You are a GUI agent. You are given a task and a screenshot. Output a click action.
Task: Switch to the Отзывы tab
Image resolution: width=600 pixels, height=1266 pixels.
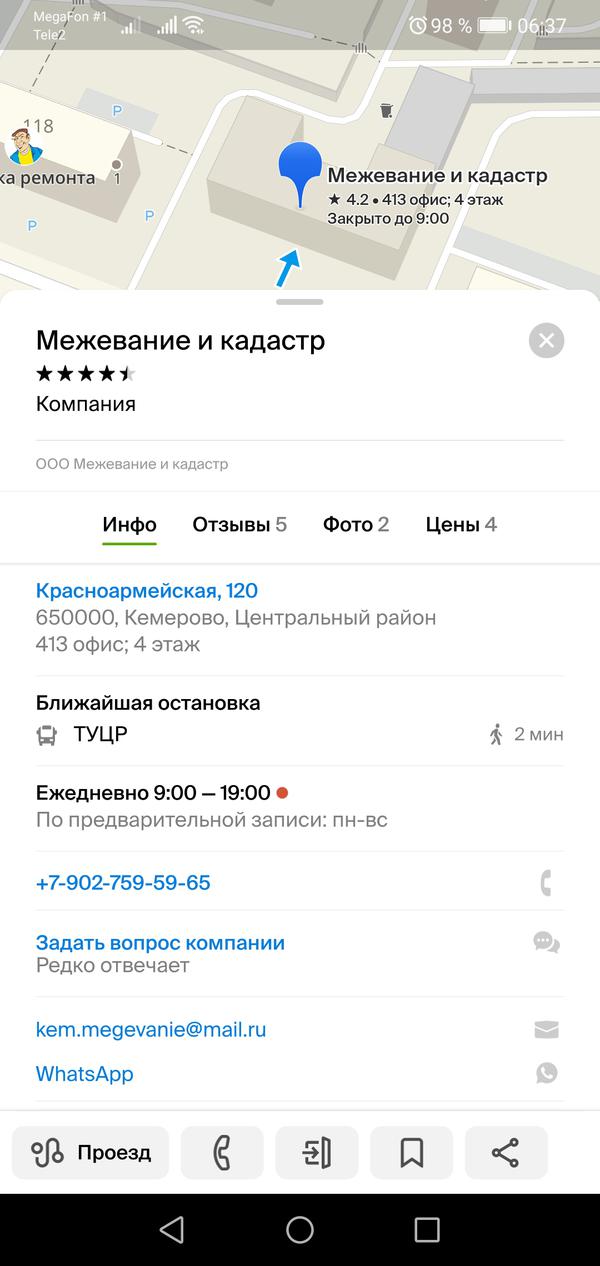239,525
